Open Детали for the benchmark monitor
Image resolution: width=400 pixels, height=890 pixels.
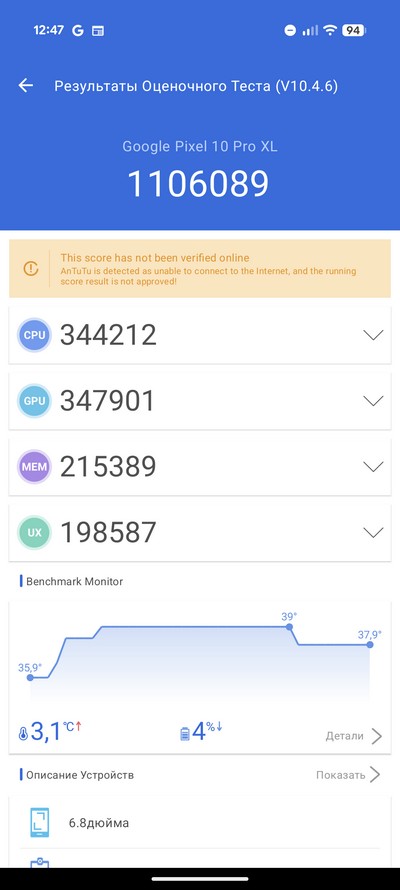point(353,736)
